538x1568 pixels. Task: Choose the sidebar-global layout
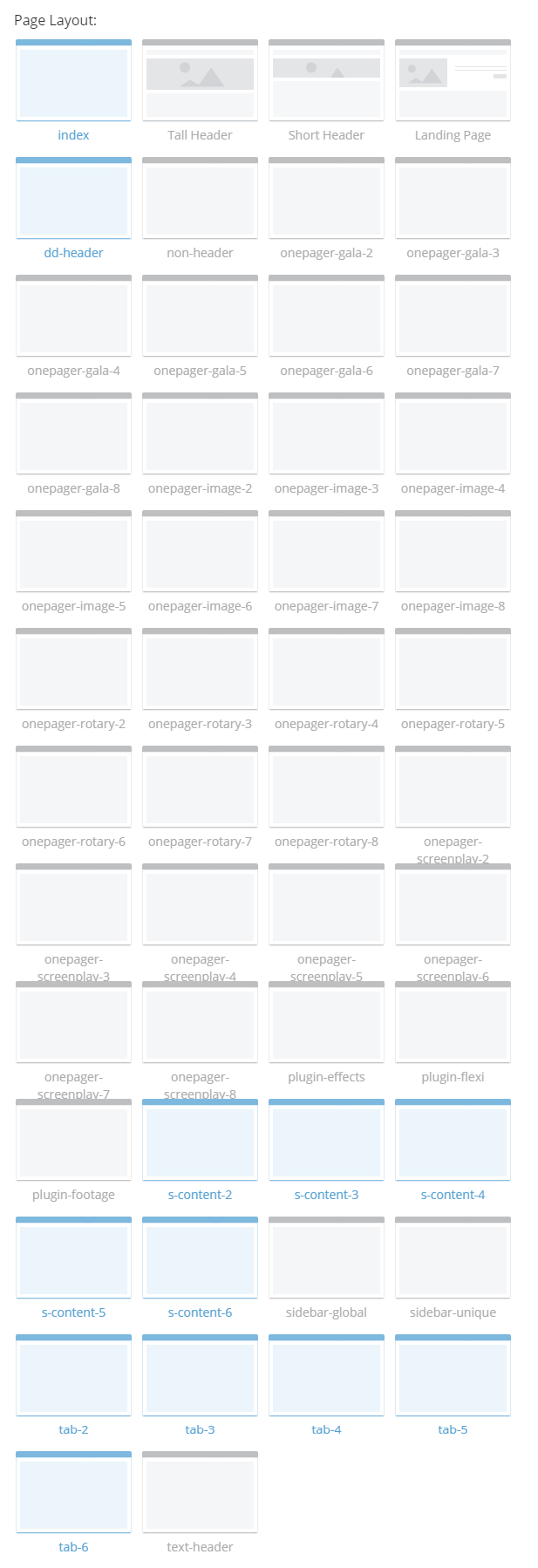[x=326, y=1258]
